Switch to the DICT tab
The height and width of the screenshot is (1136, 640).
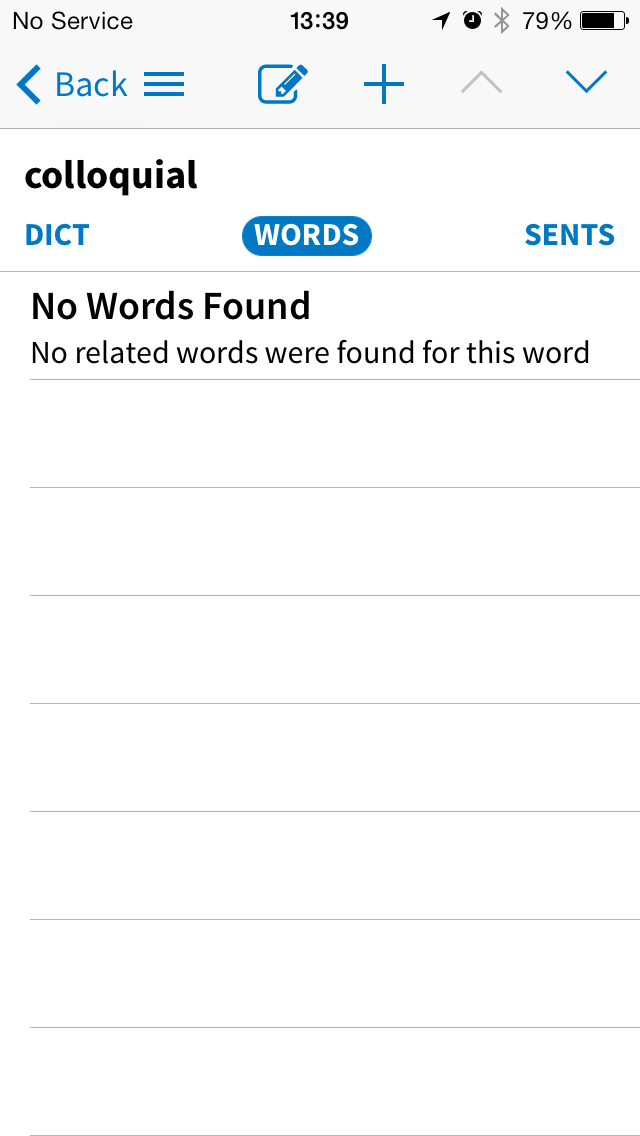click(x=57, y=235)
